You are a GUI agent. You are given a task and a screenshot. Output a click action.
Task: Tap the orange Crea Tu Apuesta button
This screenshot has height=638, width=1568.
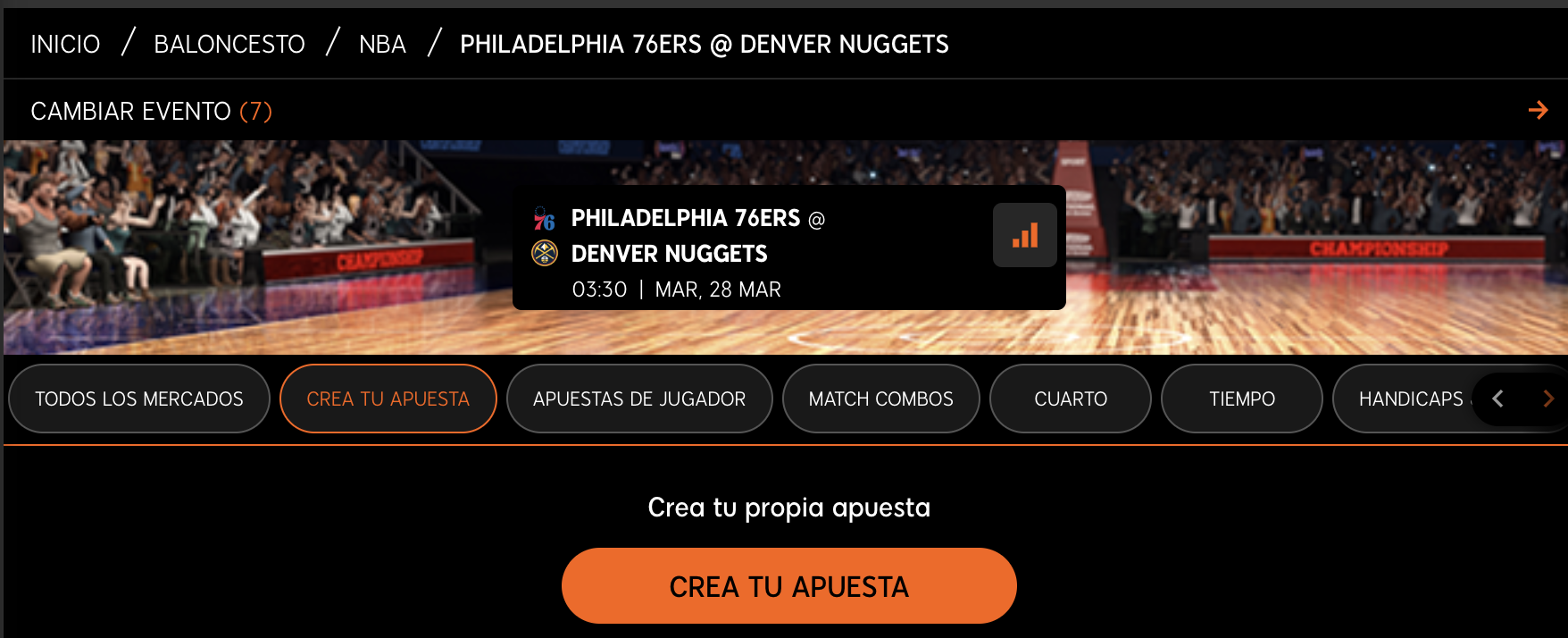pos(788,586)
